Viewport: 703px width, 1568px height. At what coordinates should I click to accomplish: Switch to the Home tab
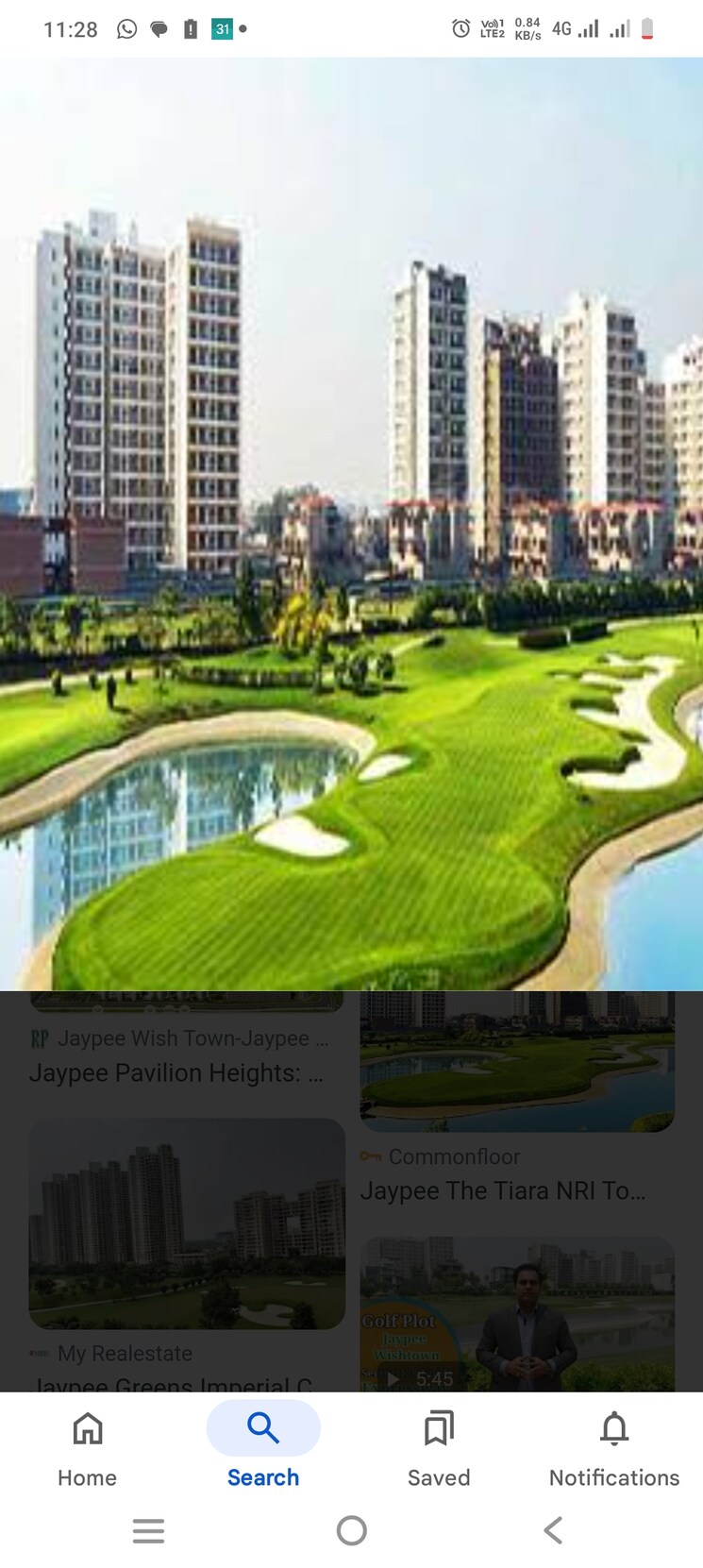(87, 1447)
